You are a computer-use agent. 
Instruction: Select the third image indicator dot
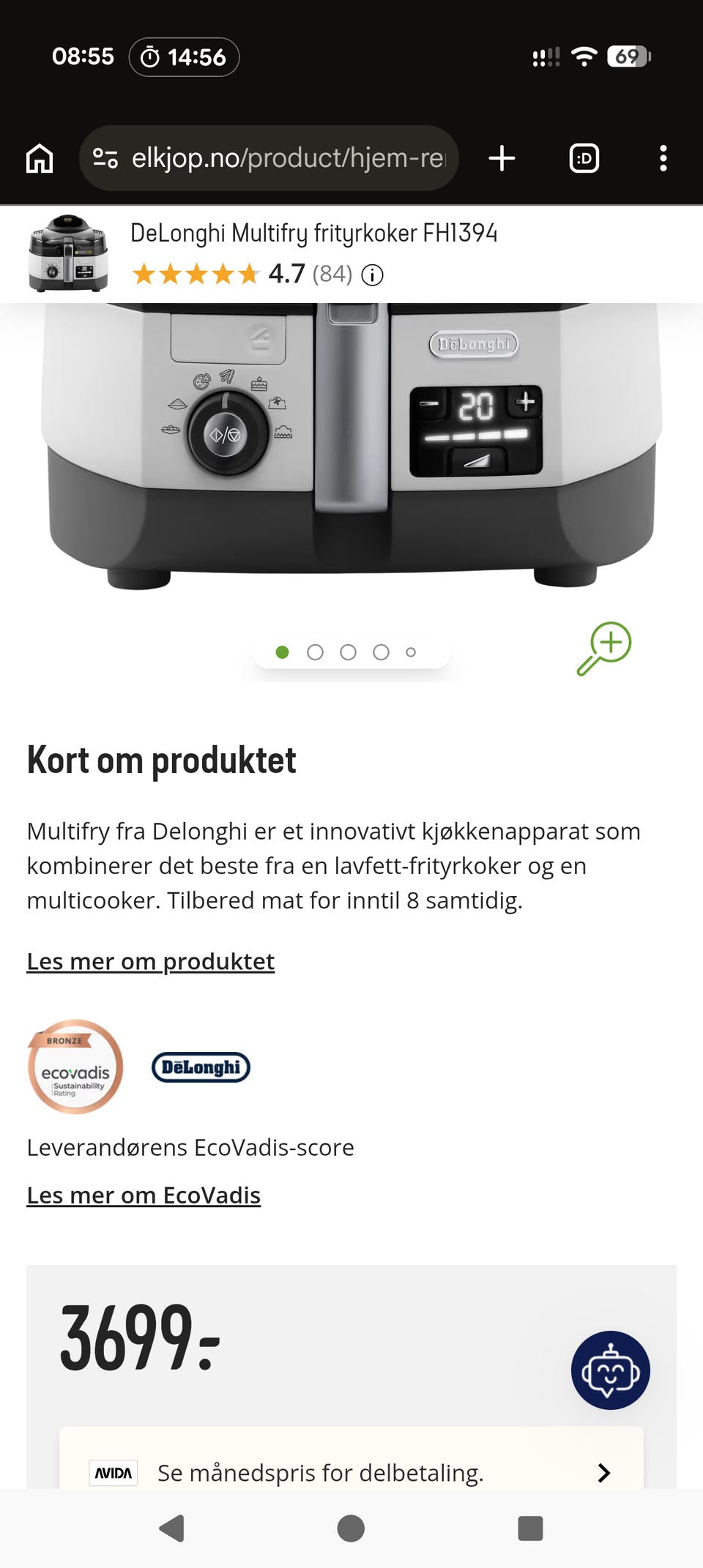(348, 652)
